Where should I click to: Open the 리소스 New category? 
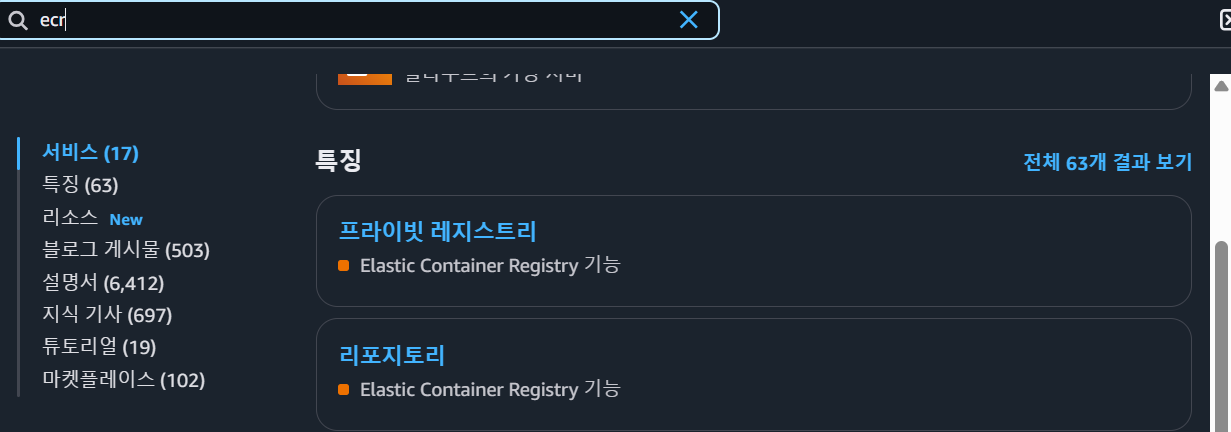pos(92,218)
